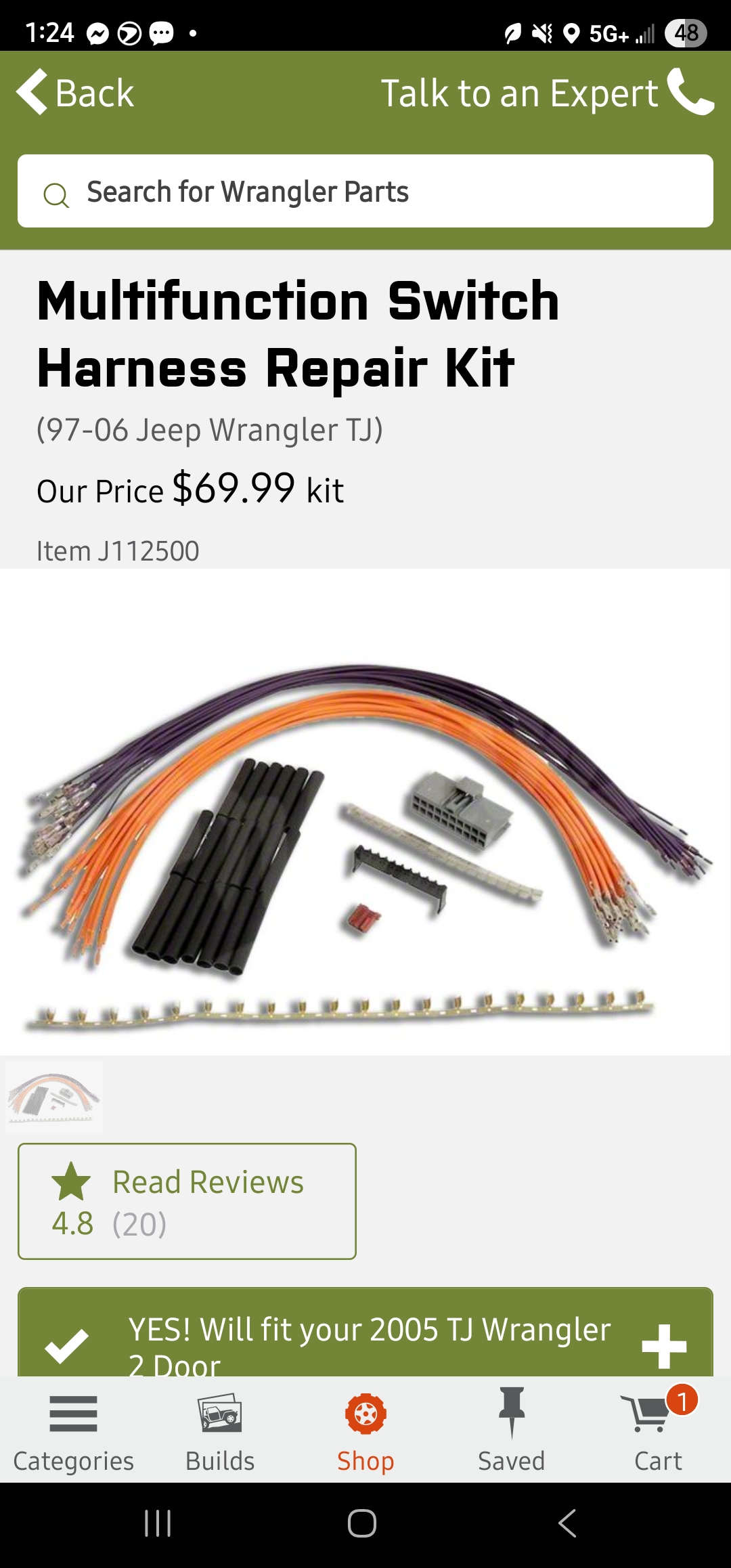Tap the Search for Wrangler Parts field
731x1568 pixels.
point(365,192)
